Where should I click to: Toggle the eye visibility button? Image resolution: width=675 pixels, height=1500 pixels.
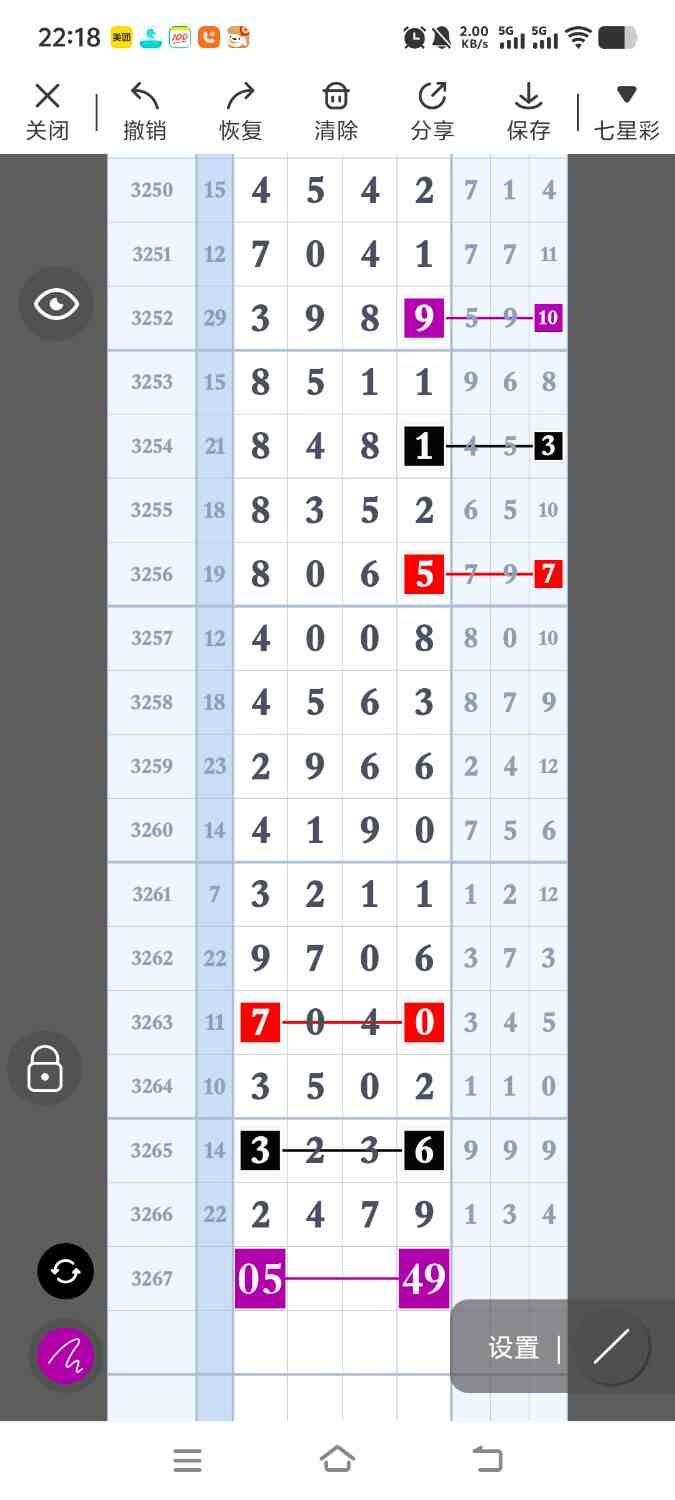tap(56, 304)
